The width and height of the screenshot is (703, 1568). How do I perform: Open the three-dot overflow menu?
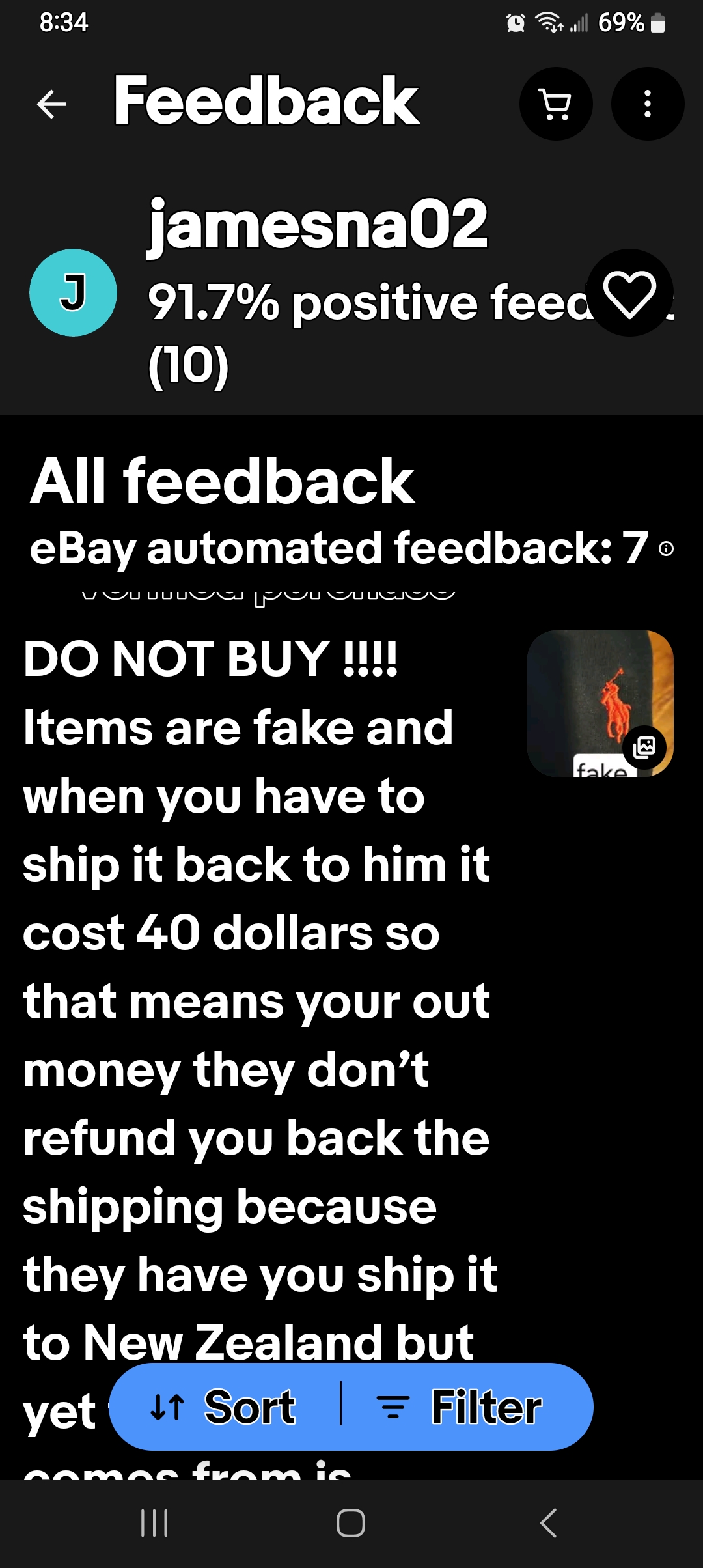pyautogui.click(x=647, y=104)
